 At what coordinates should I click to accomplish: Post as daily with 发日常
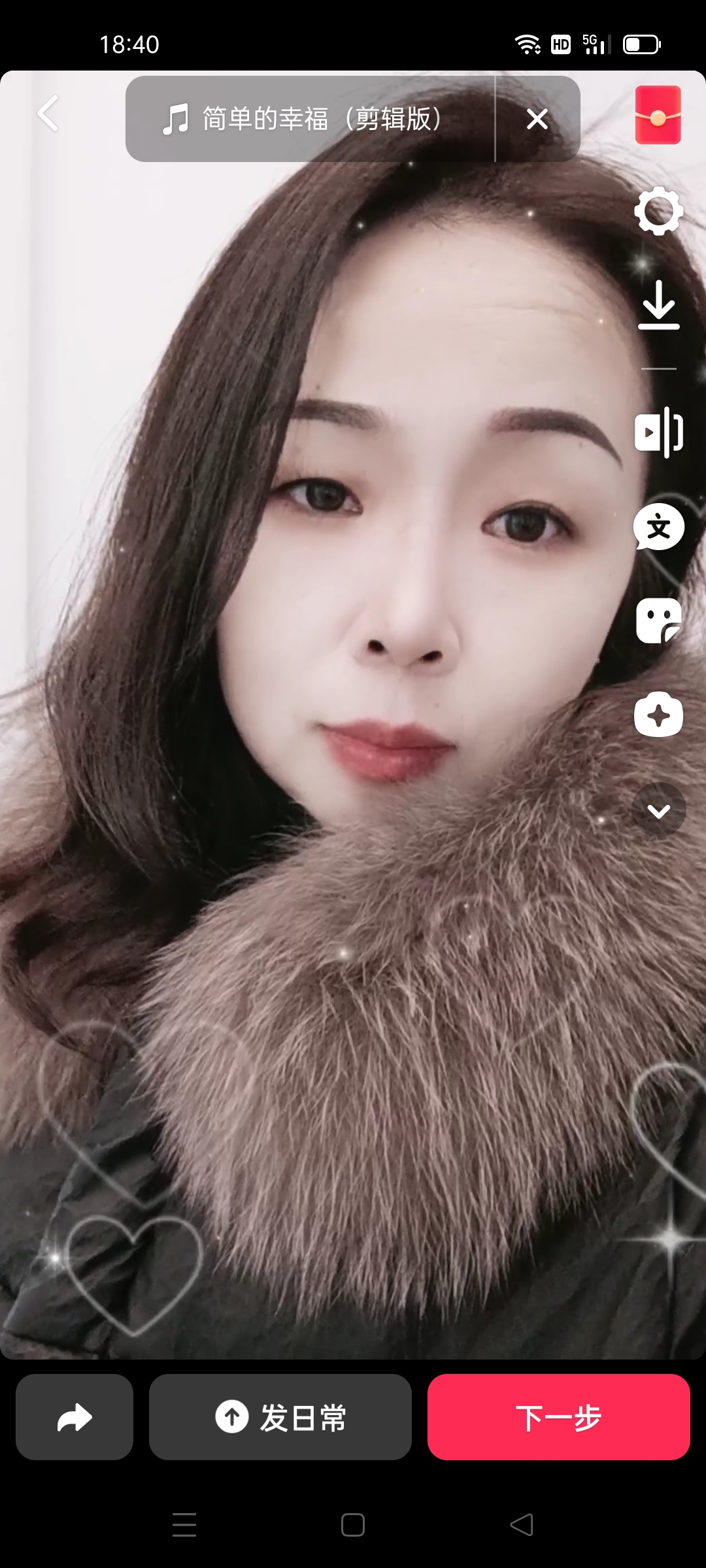280,1418
